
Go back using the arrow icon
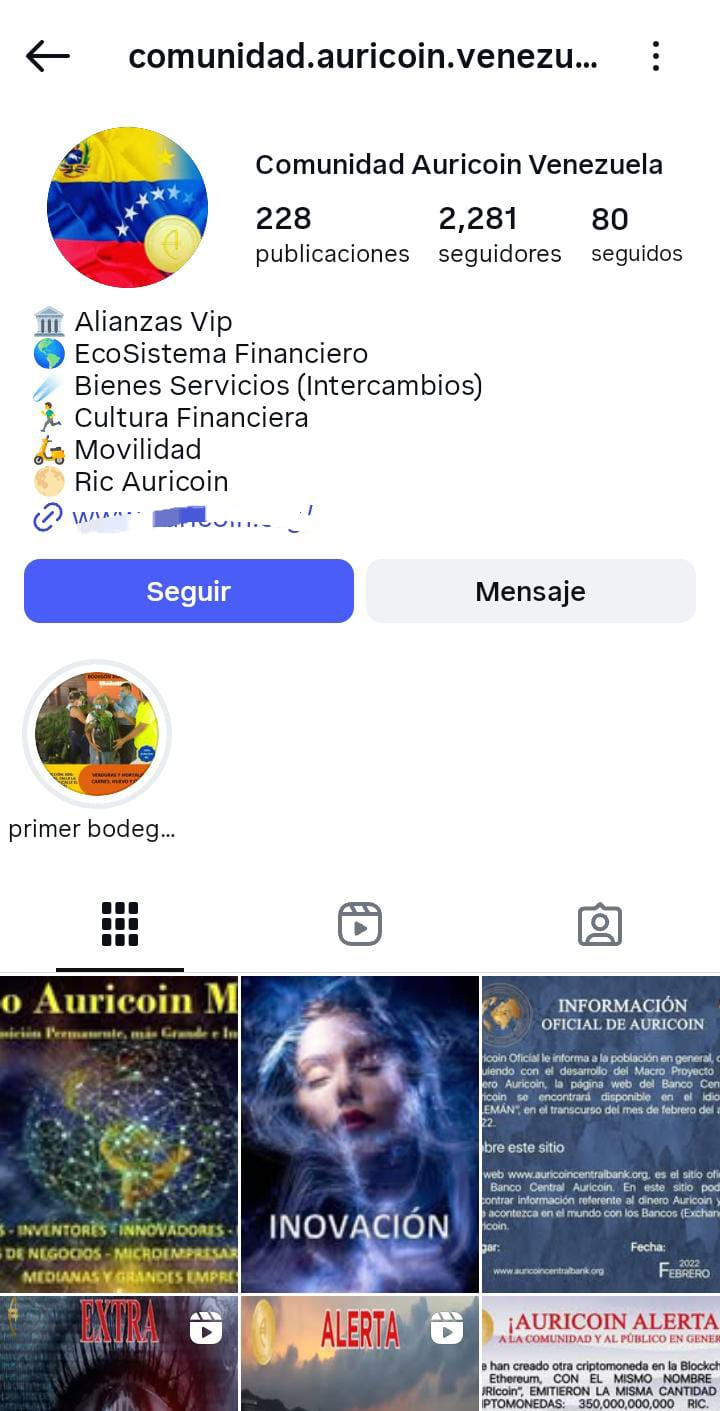tap(47, 57)
